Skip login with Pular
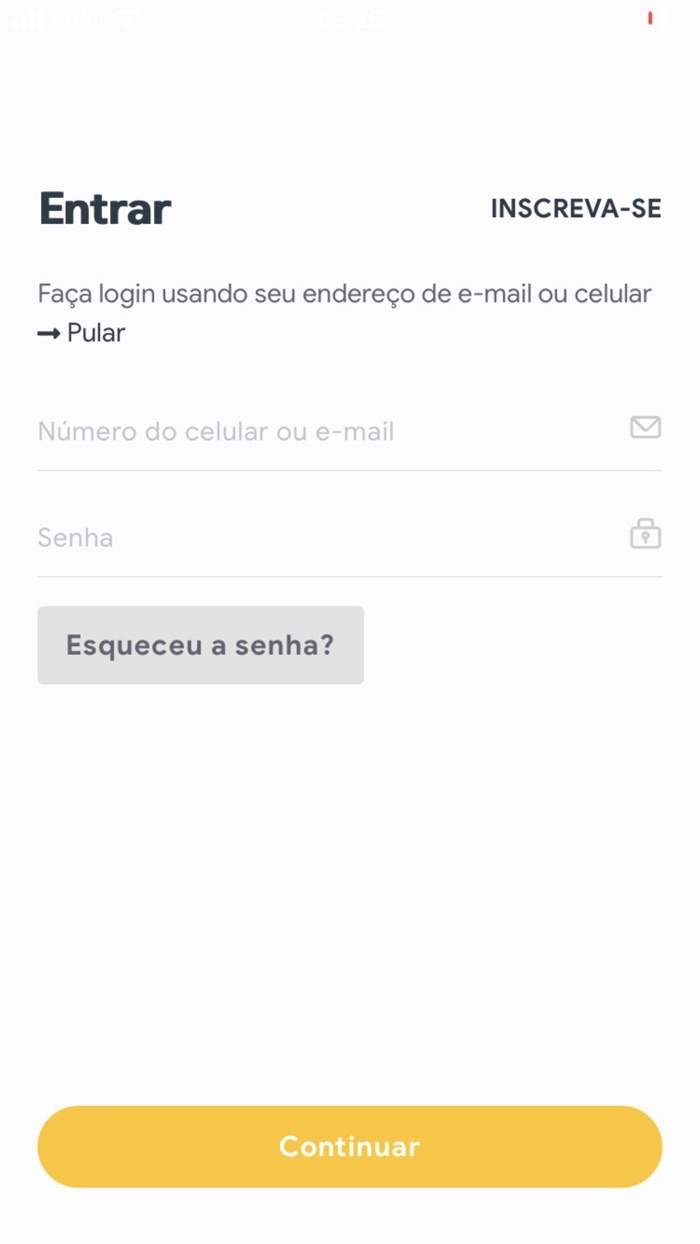Screen dimensions: 700x1244 coord(82,333)
